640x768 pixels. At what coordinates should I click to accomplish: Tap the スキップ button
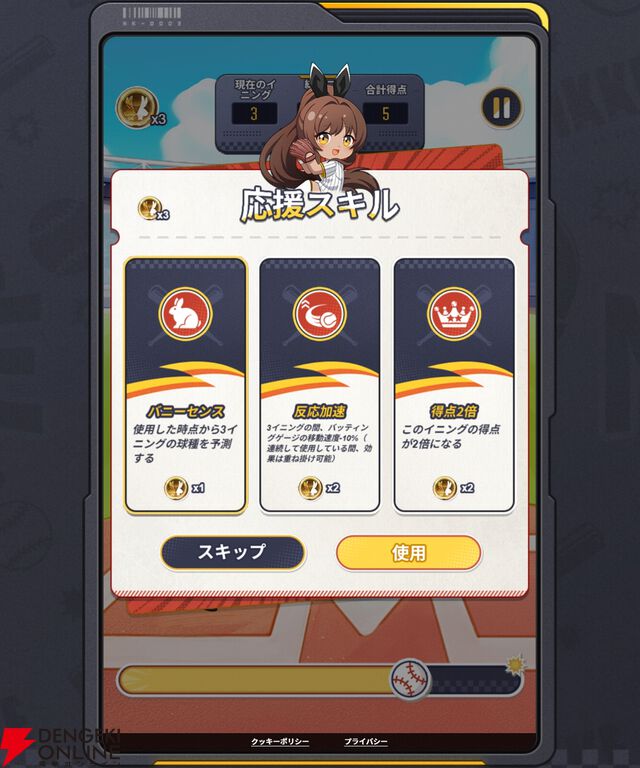tap(232, 552)
